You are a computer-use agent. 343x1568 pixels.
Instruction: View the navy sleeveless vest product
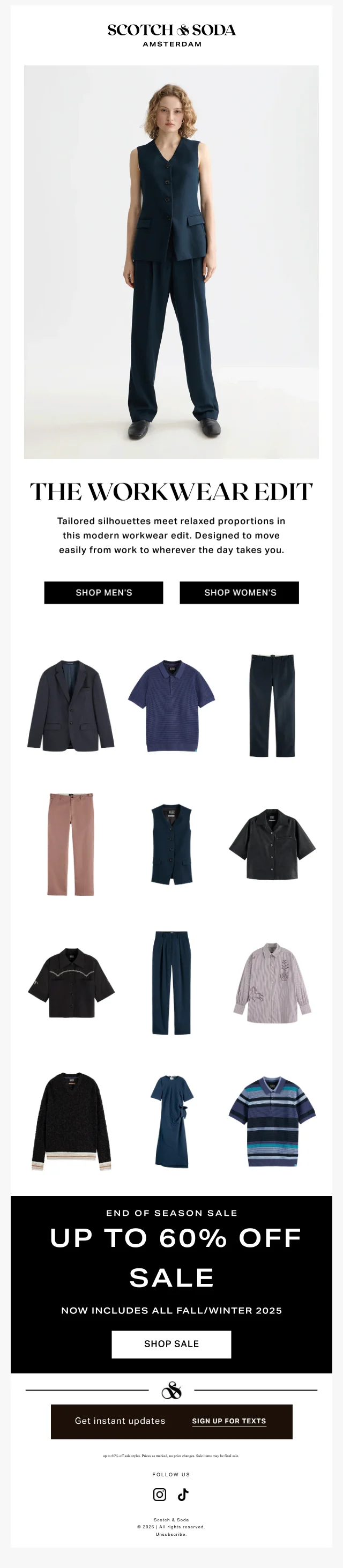coord(171,843)
